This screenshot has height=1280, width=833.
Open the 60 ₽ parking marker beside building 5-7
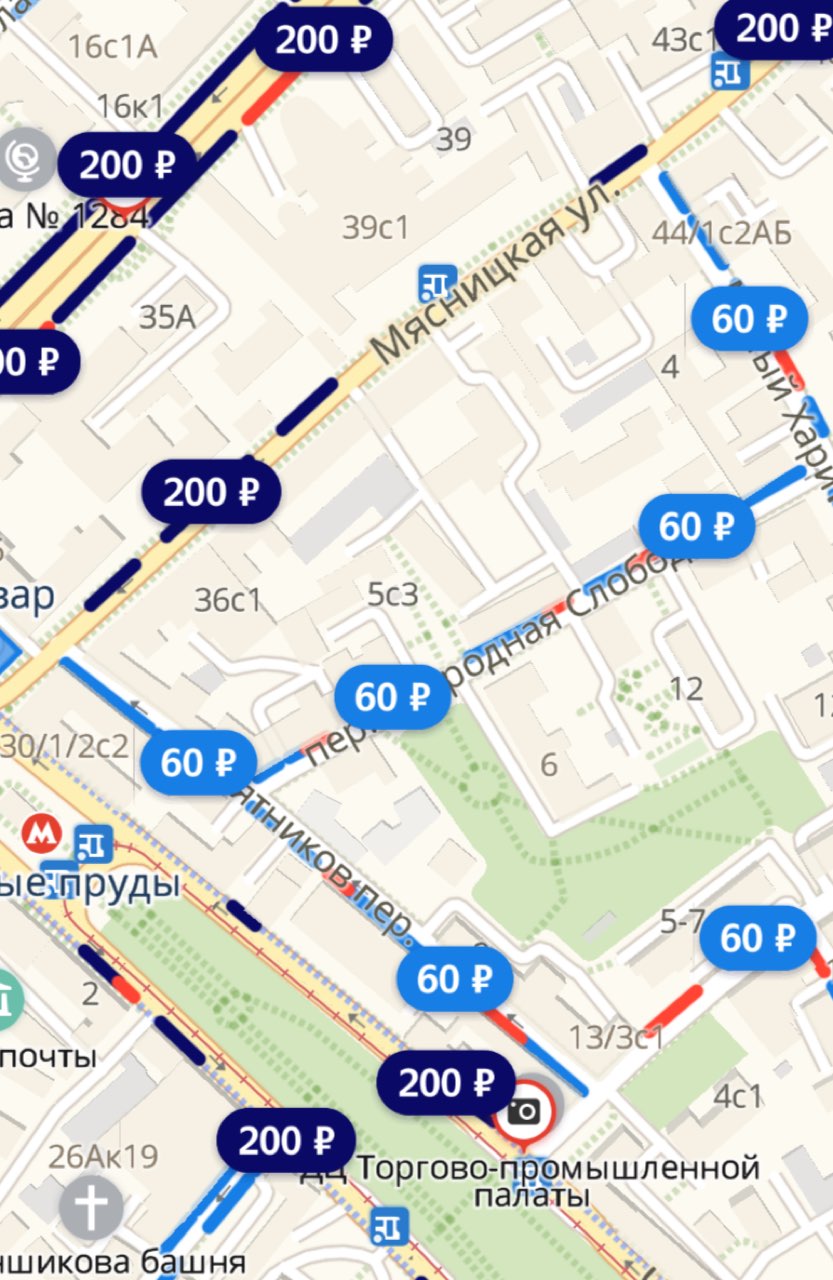(757, 938)
